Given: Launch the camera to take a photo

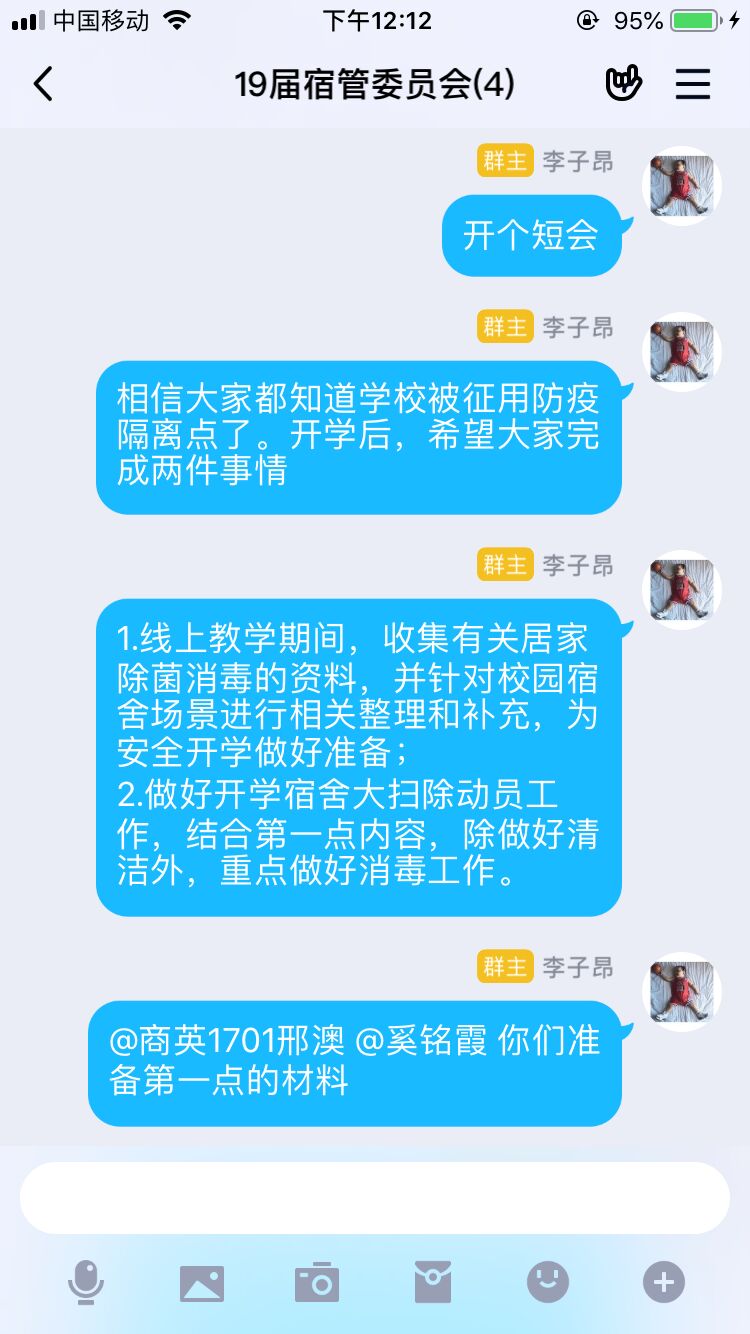Looking at the screenshot, I should [x=317, y=1282].
